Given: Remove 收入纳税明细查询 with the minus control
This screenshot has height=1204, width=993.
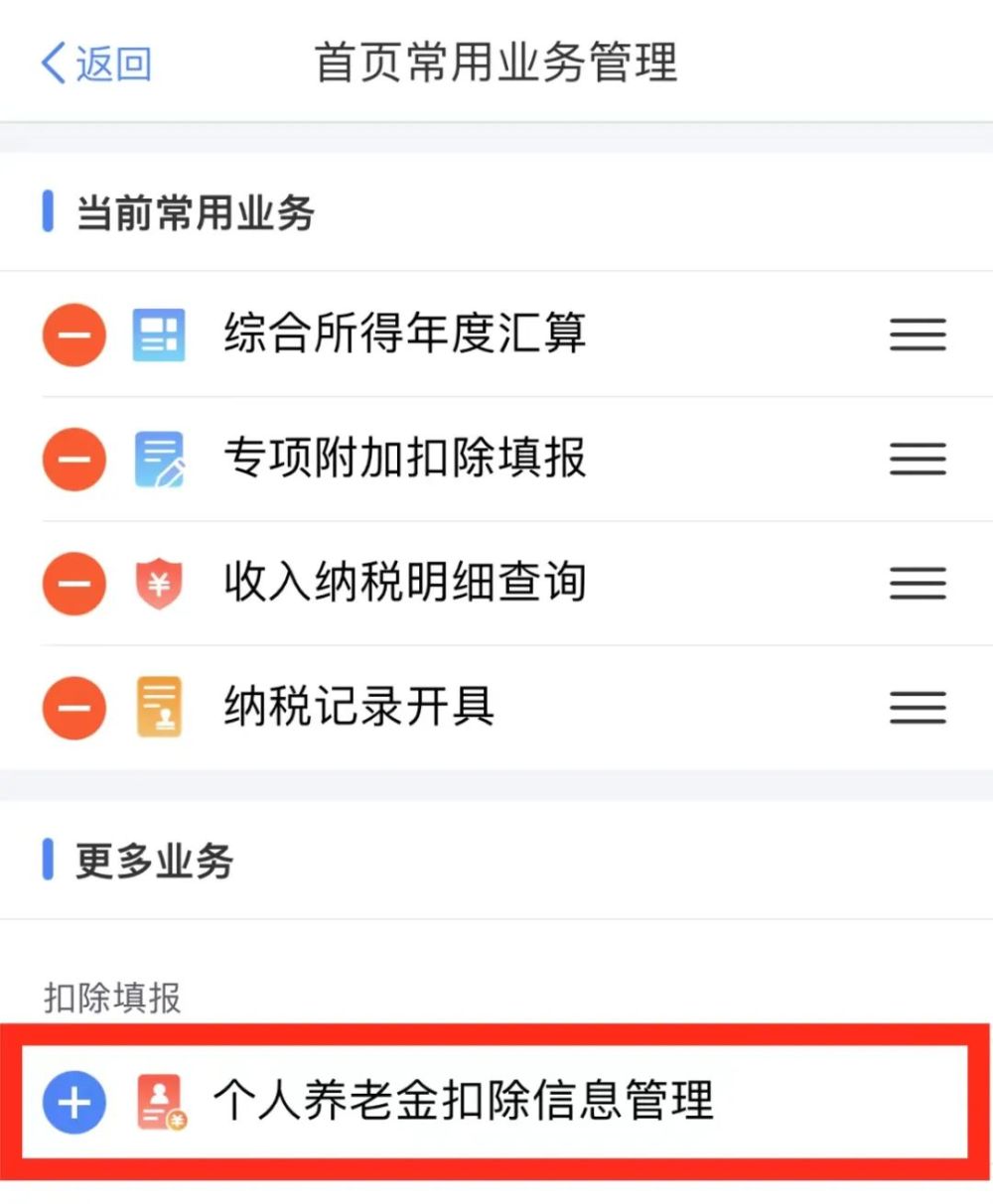Looking at the screenshot, I should (x=74, y=584).
